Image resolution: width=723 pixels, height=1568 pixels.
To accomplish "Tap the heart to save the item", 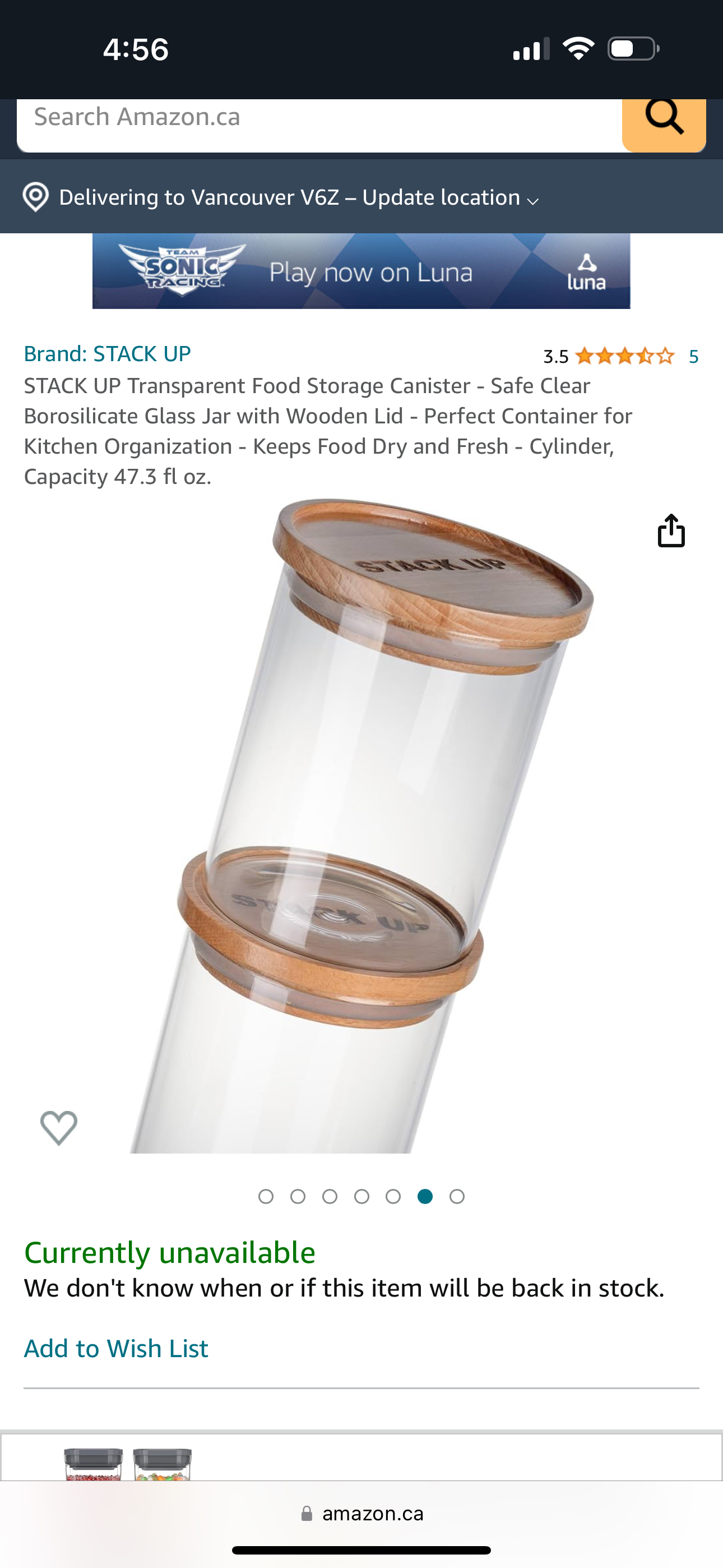I will pyautogui.click(x=58, y=1127).
